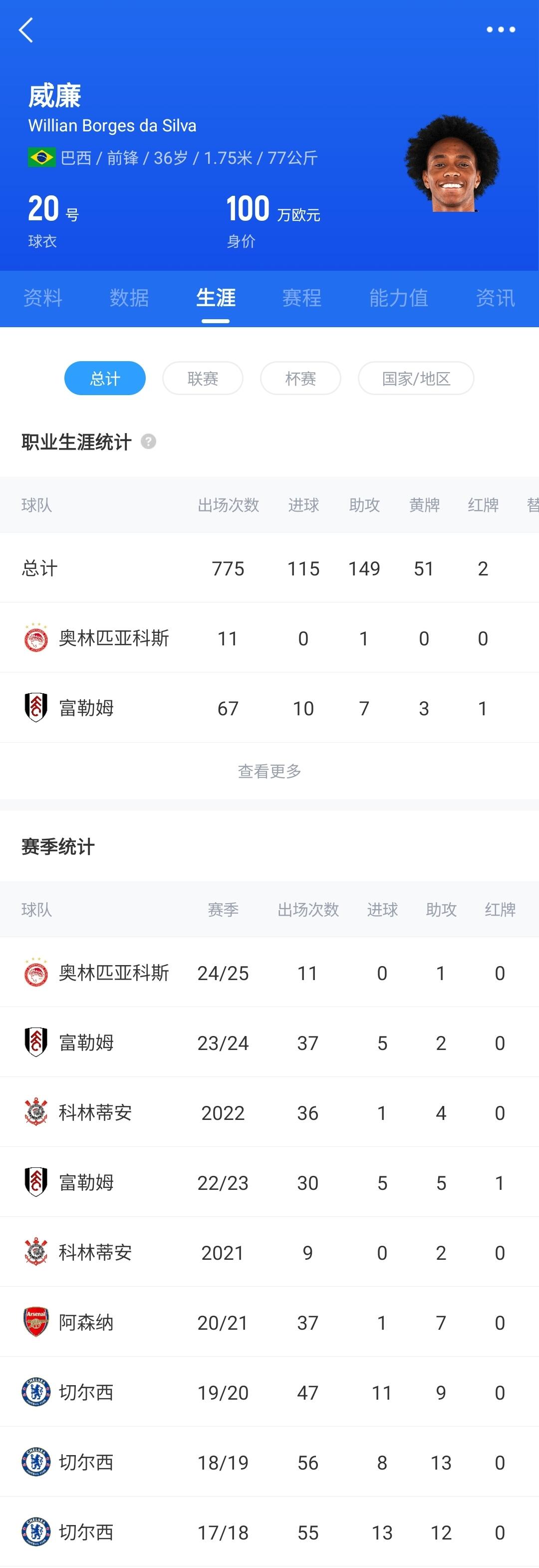Open 奥林匹亚科斯 24/25 season row

[x=269, y=973]
